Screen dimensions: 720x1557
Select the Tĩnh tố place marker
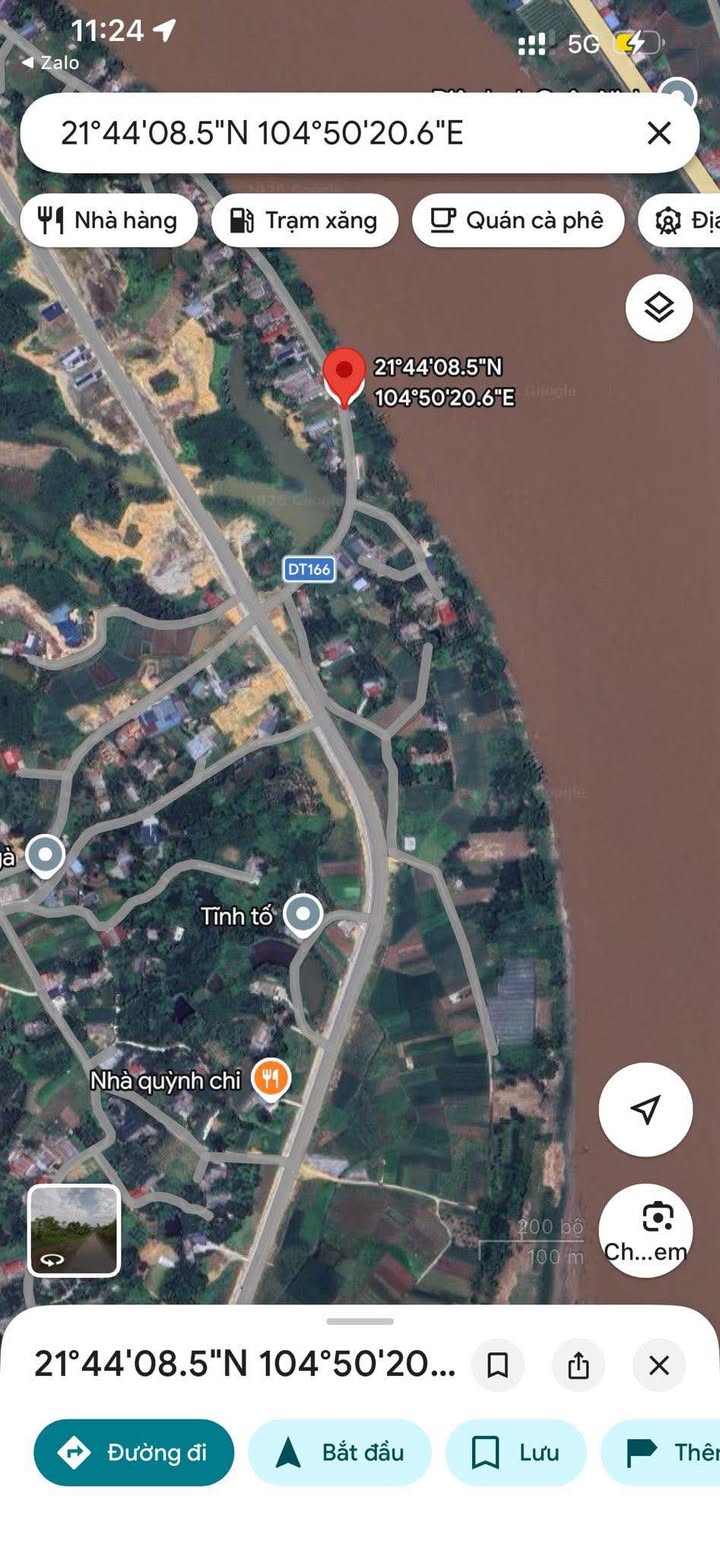pos(302,914)
